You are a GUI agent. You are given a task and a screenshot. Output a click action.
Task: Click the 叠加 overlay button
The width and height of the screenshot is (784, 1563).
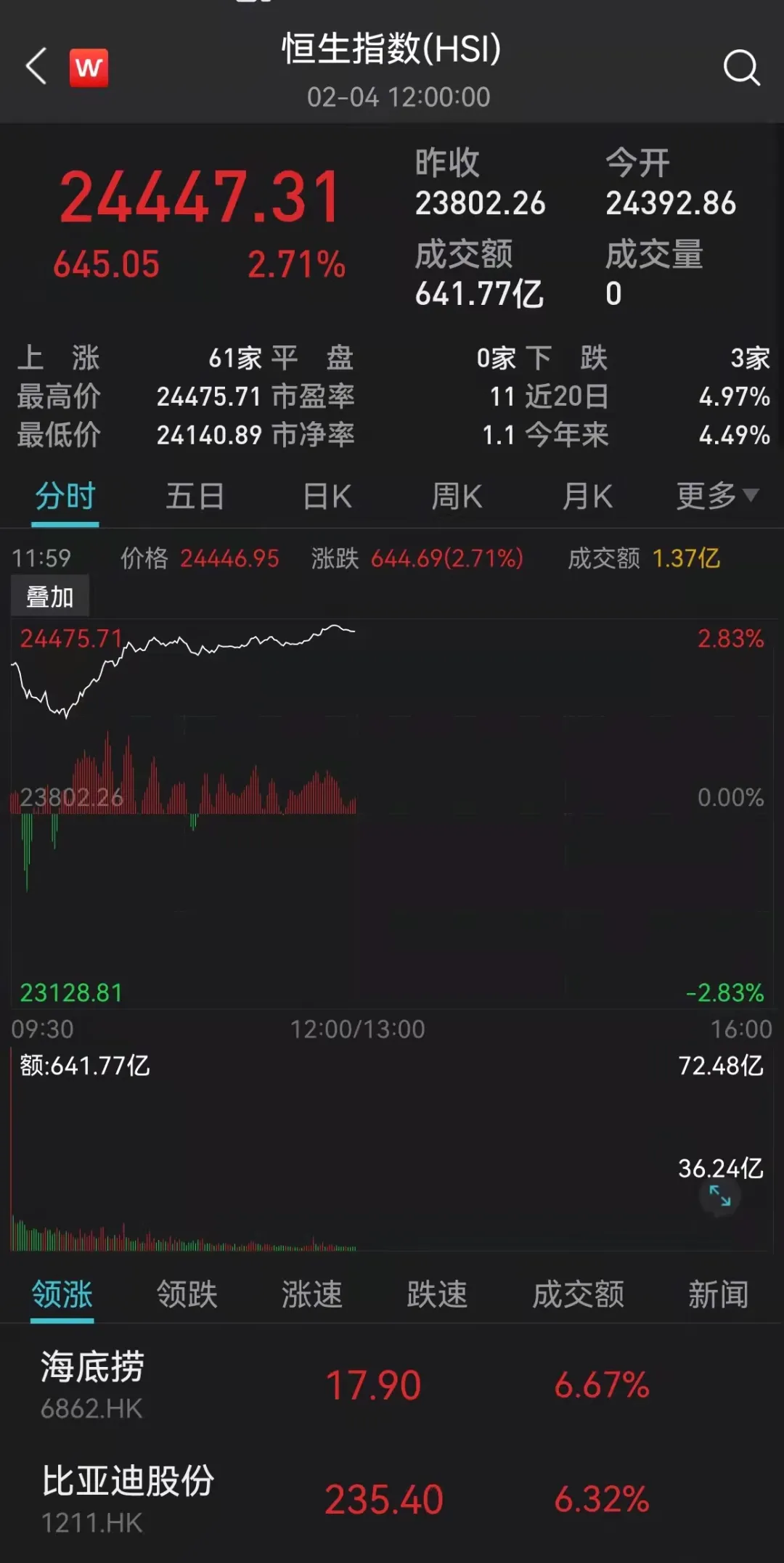click(49, 594)
